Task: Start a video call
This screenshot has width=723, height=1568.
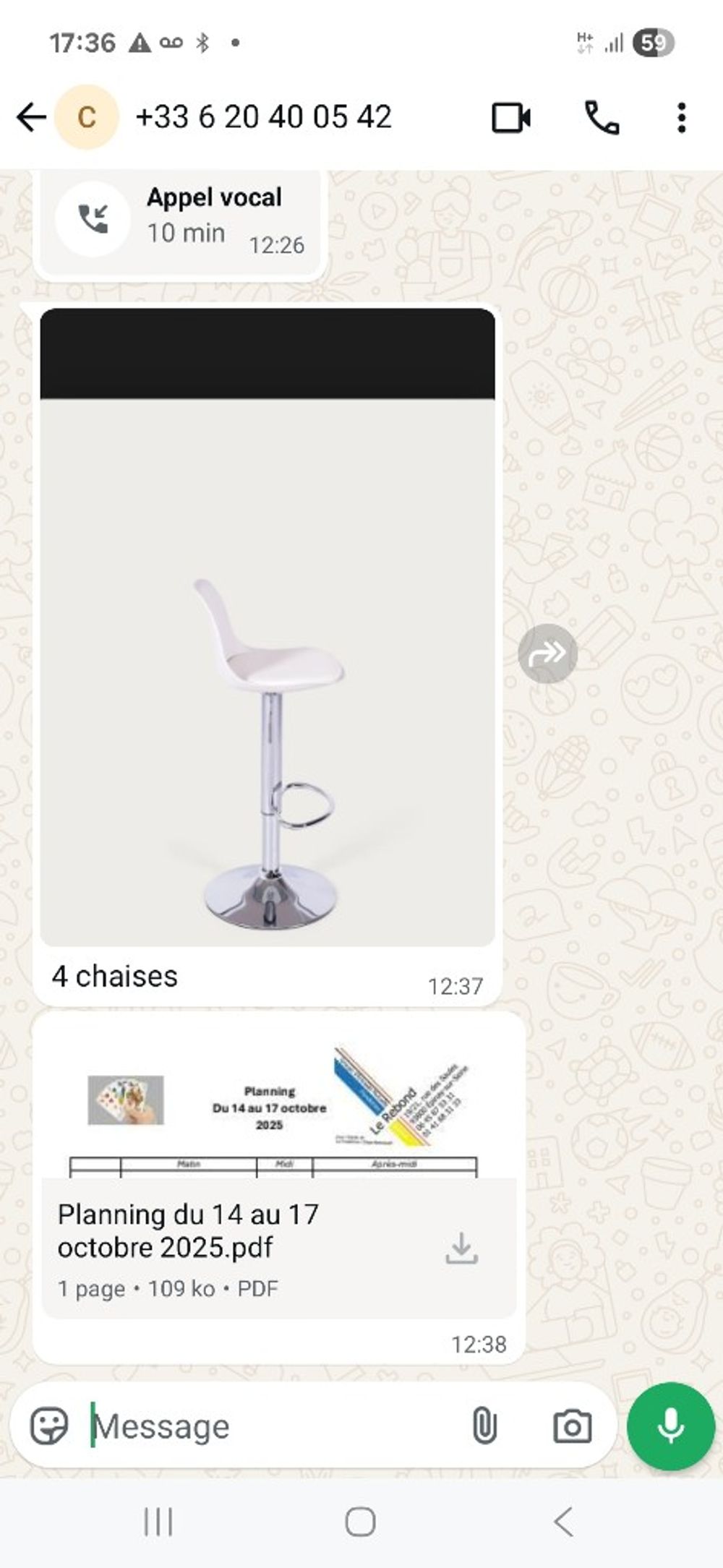Action: click(511, 117)
